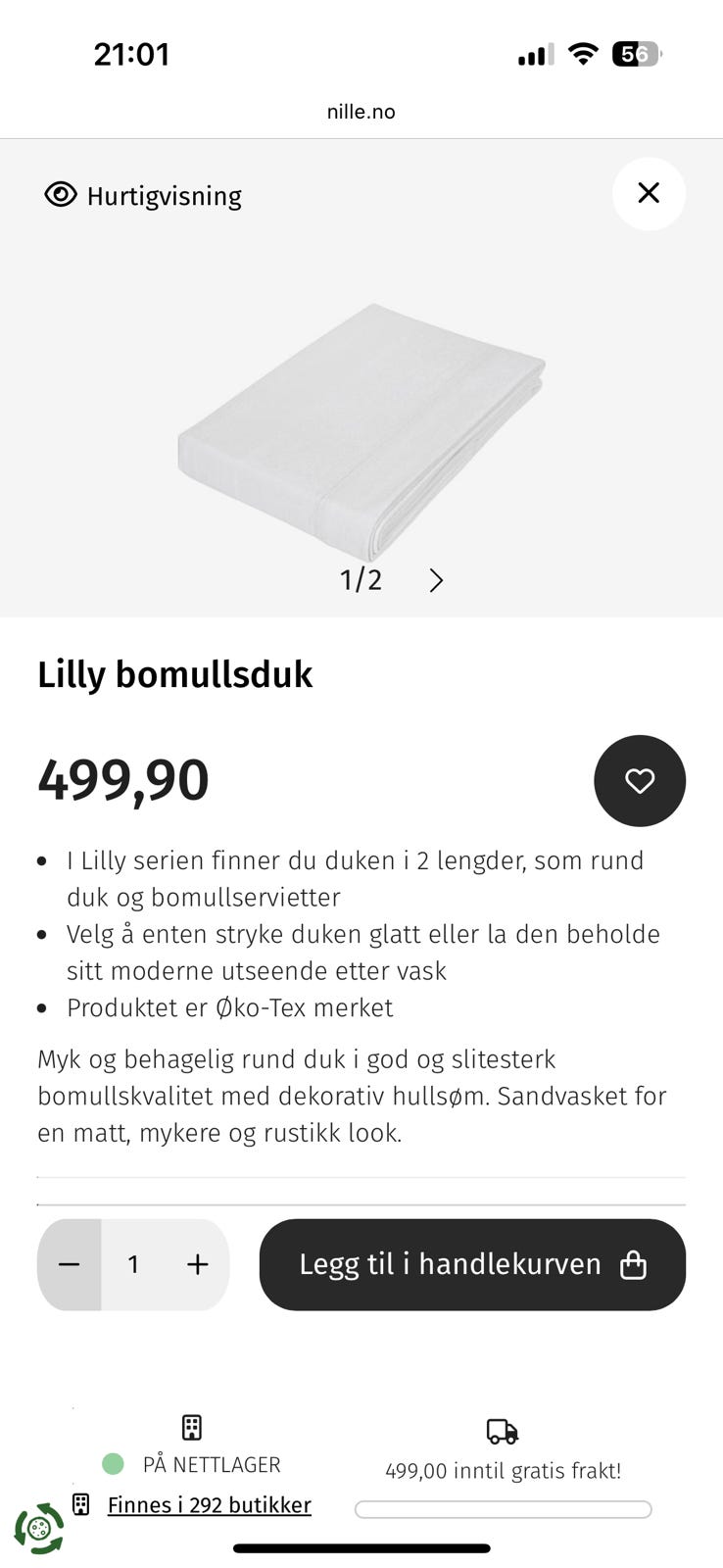
Task: Click the store building icon above PÅ NETTLAGER
Action: (192, 1427)
